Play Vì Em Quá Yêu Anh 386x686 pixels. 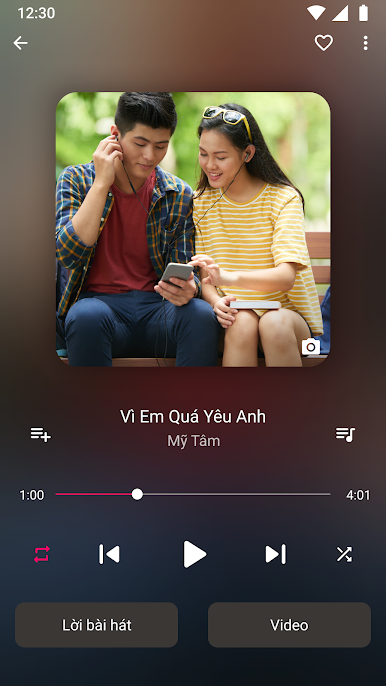(194, 554)
